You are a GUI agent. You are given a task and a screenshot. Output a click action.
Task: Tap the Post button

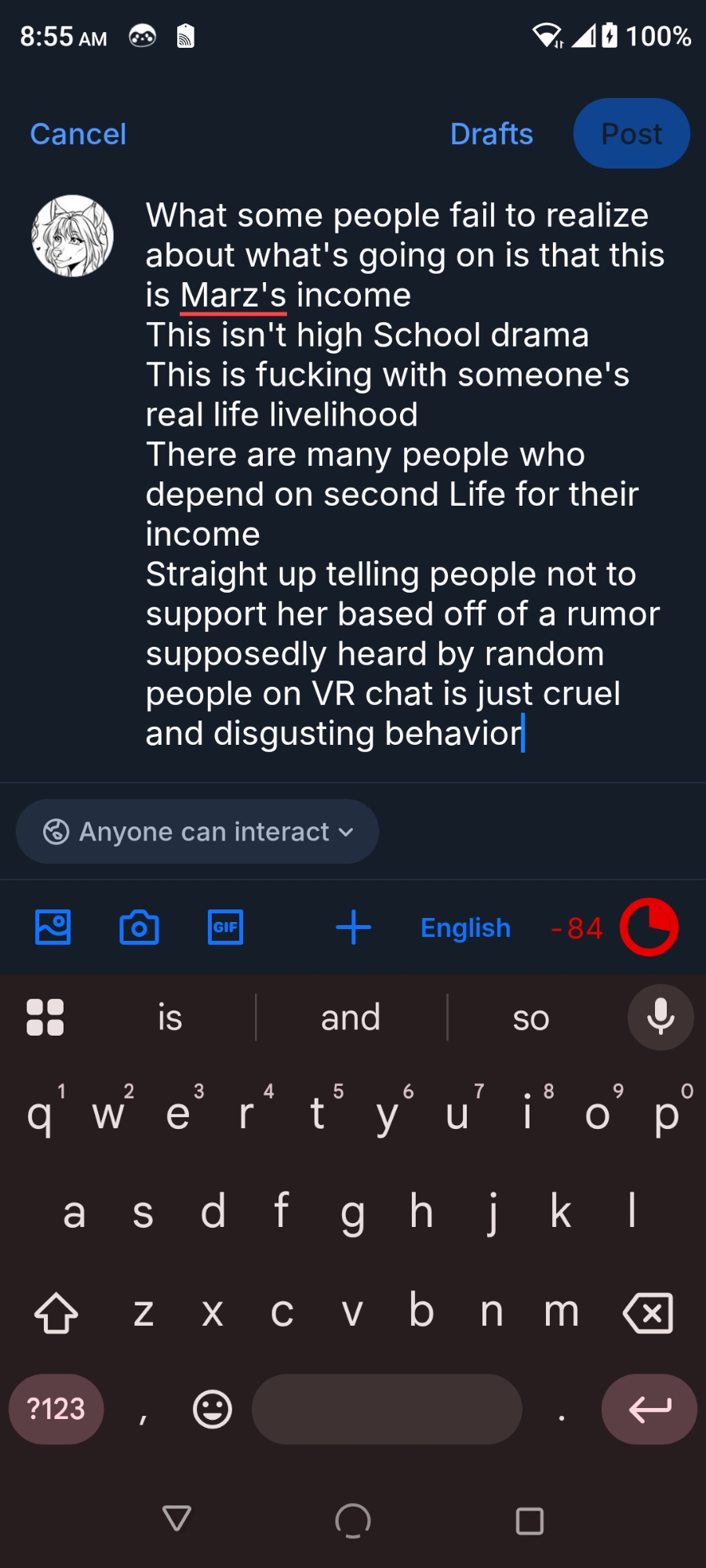[631, 134]
